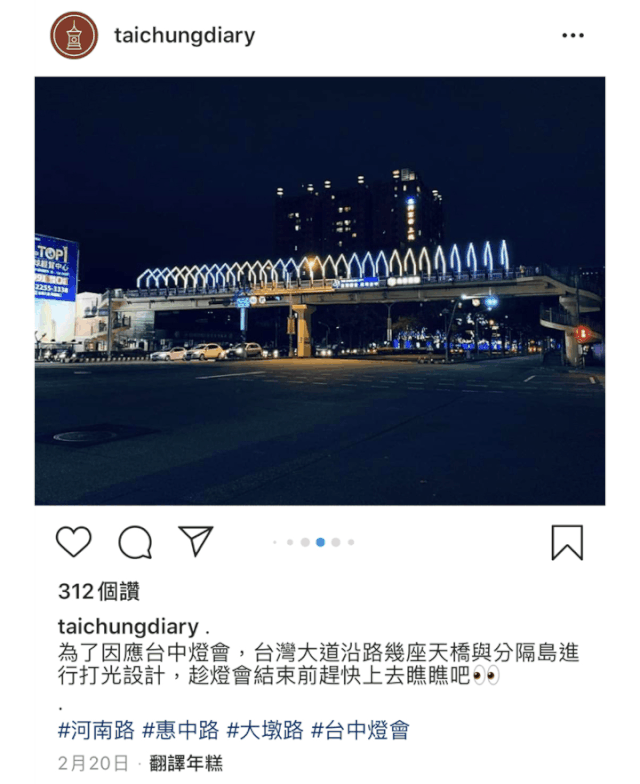
Task: Tap the taichungdiary name in the caption
Action: [128, 626]
